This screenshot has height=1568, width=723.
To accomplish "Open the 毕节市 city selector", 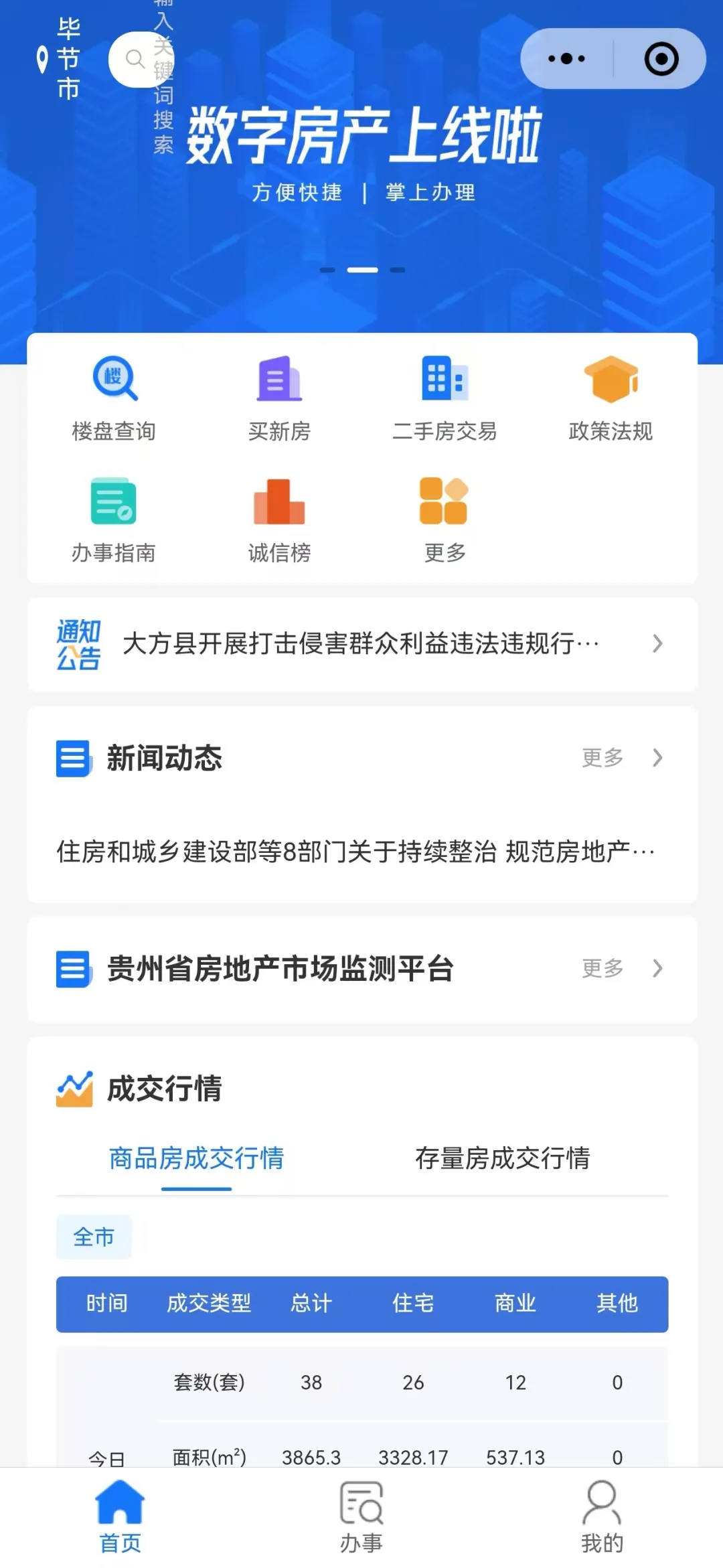I will 62,59.
